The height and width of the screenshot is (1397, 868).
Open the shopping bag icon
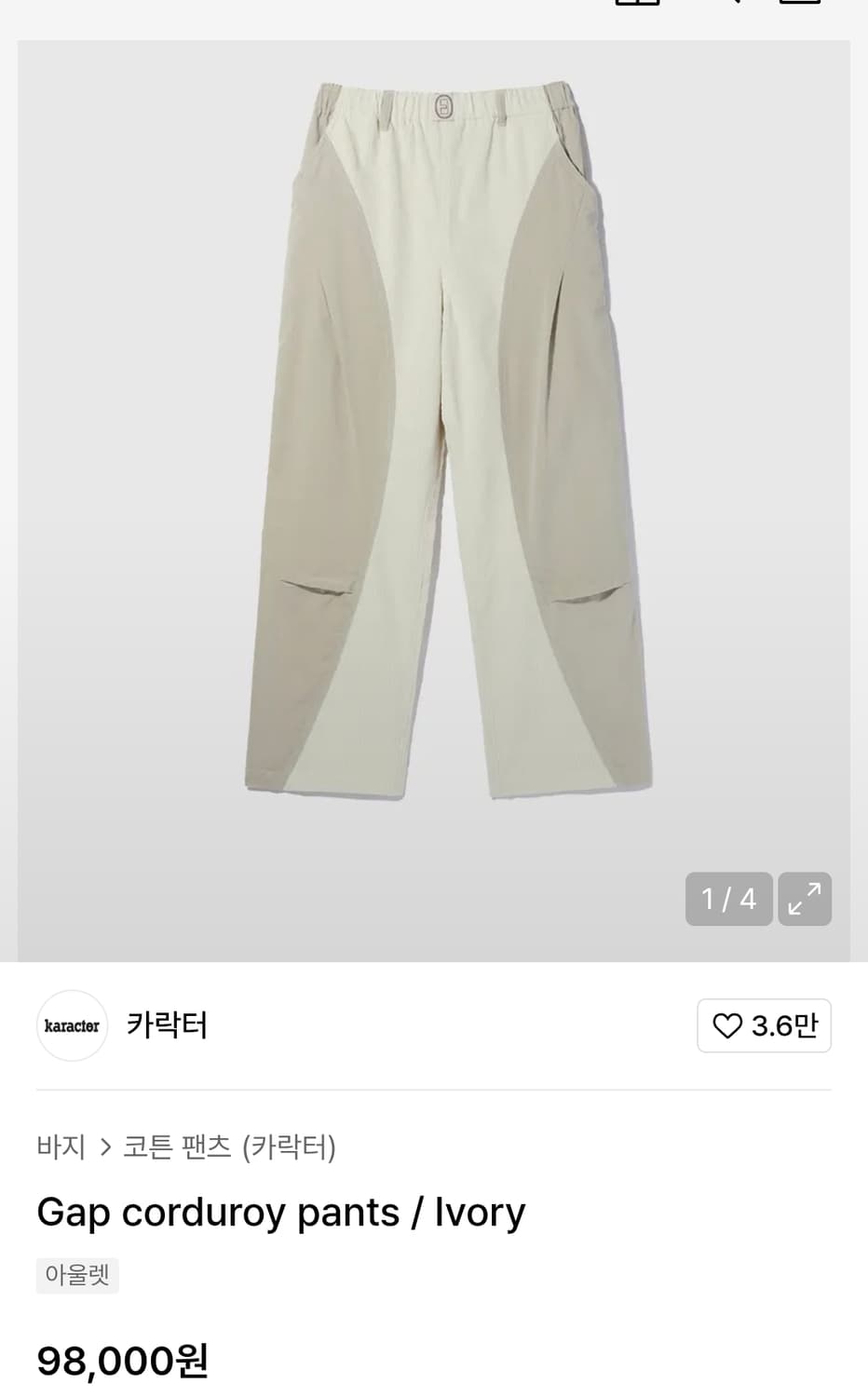click(803, 6)
